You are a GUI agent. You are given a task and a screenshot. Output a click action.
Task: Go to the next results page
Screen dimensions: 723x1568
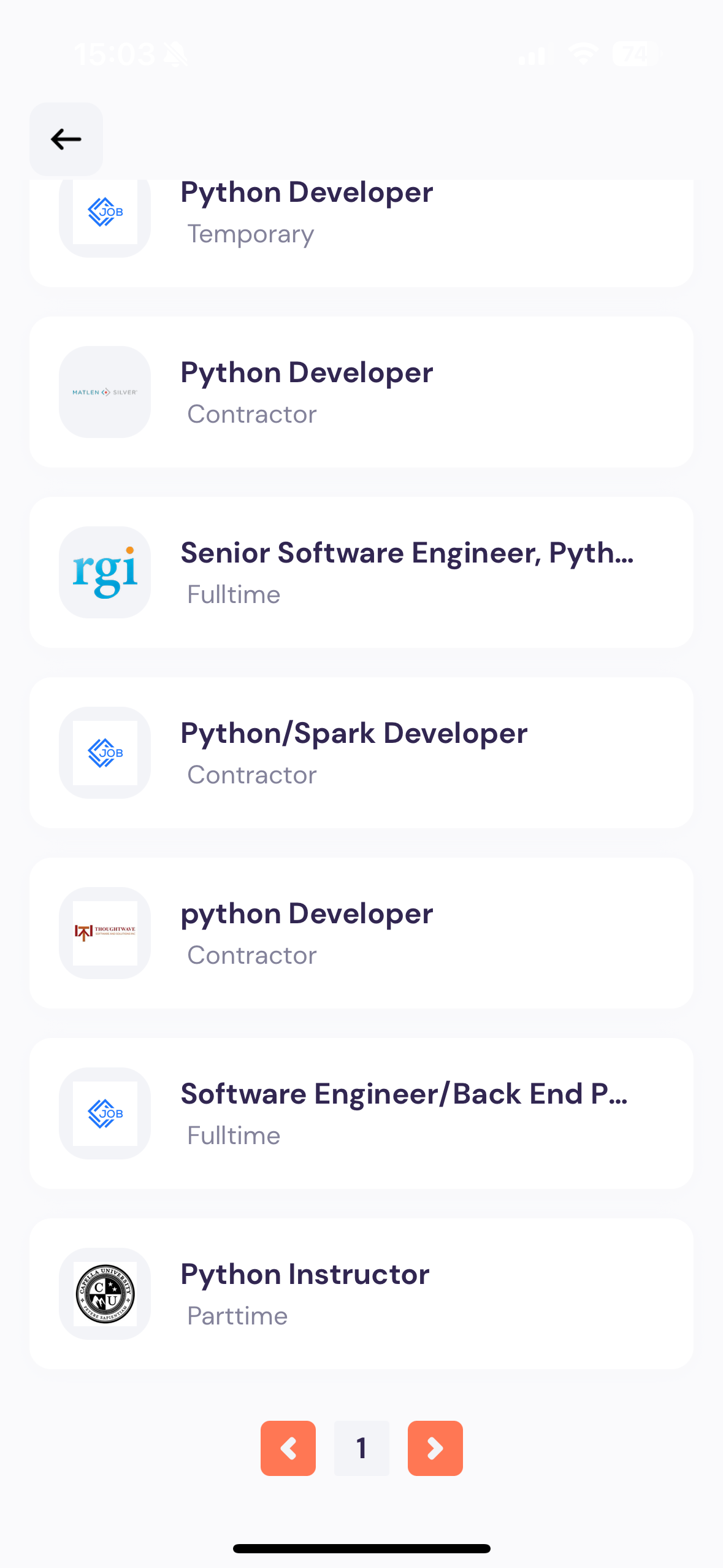[435, 1448]
